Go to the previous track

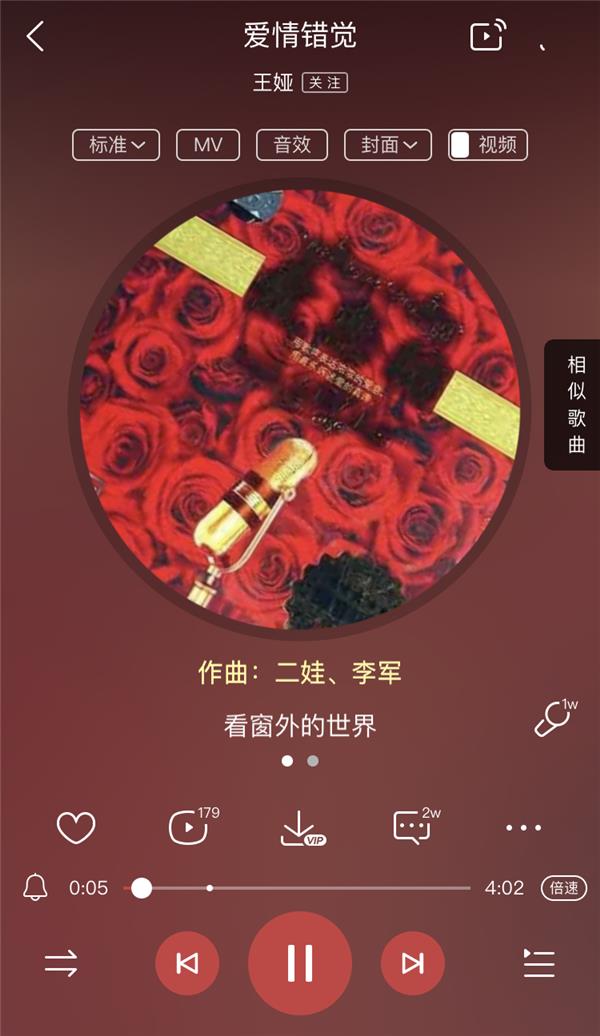(187, 963)
